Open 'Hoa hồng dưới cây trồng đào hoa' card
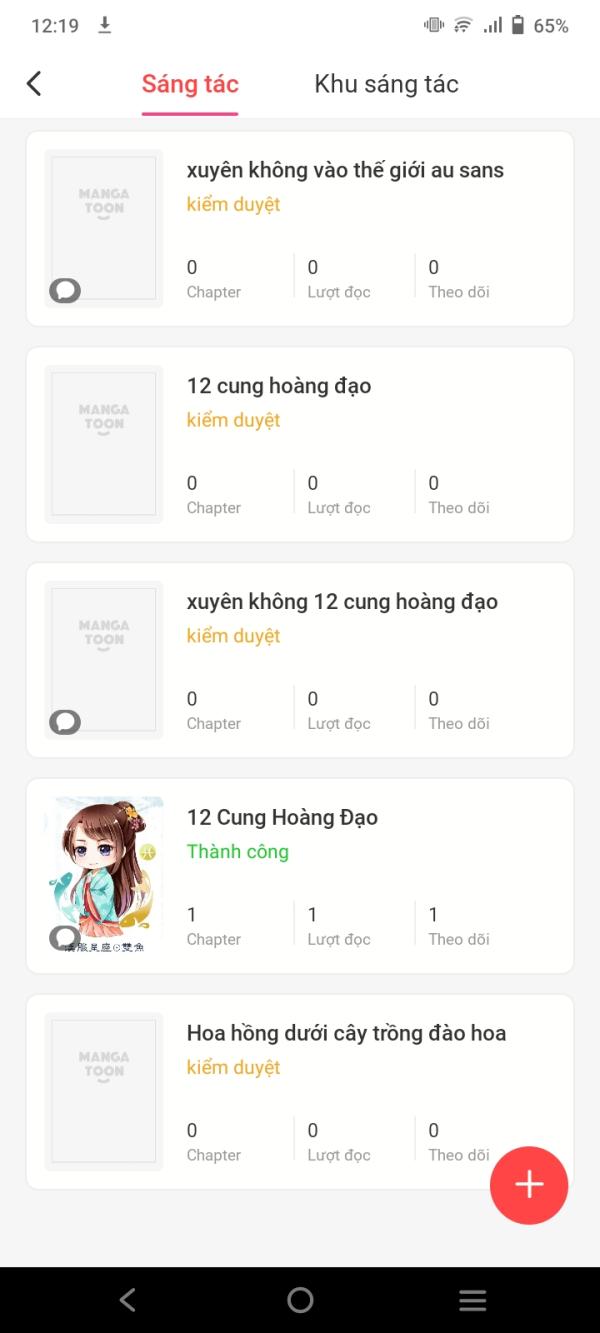 click(x=300, y=1092)
